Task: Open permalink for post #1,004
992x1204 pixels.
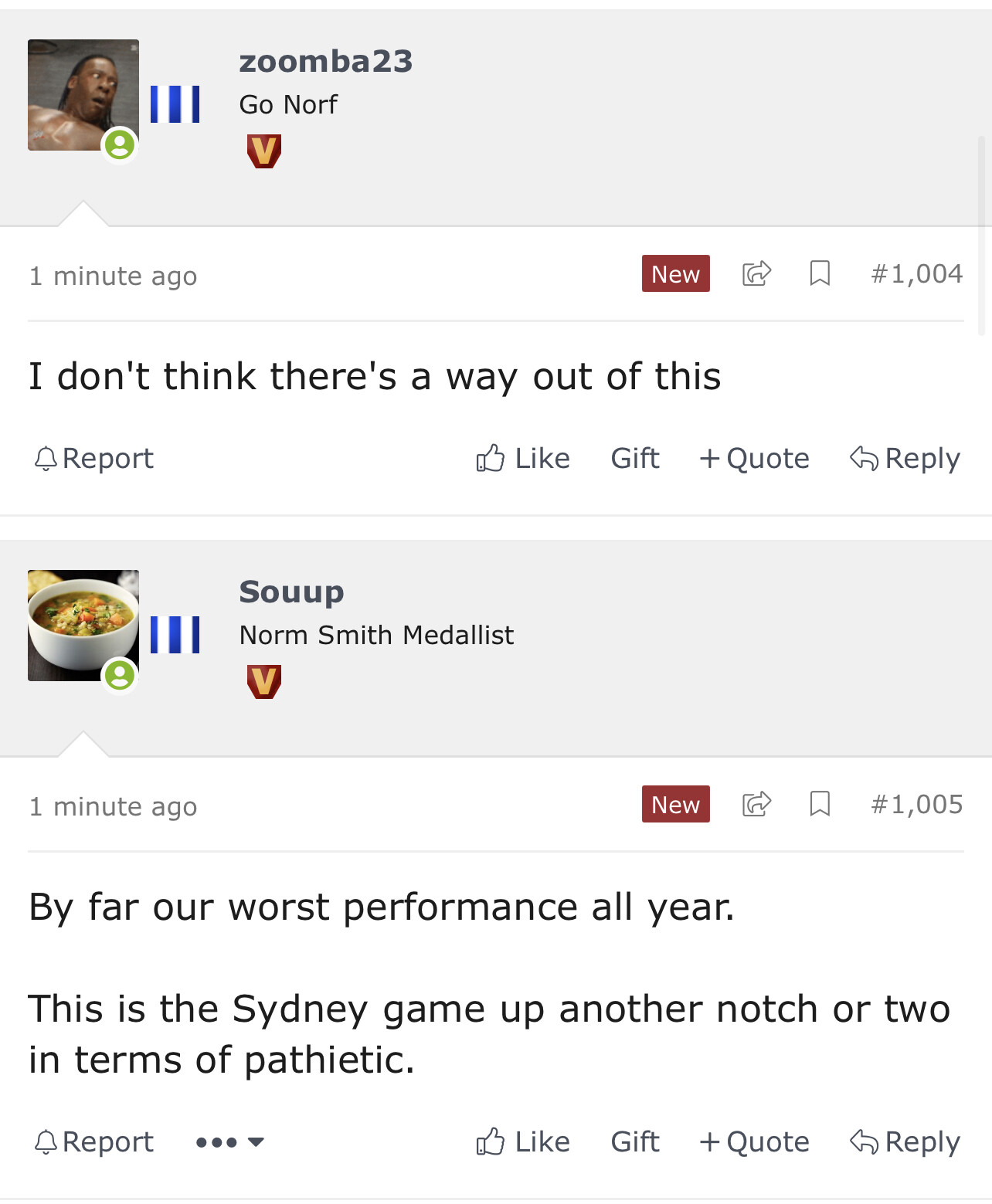Action: pos(916,273)
